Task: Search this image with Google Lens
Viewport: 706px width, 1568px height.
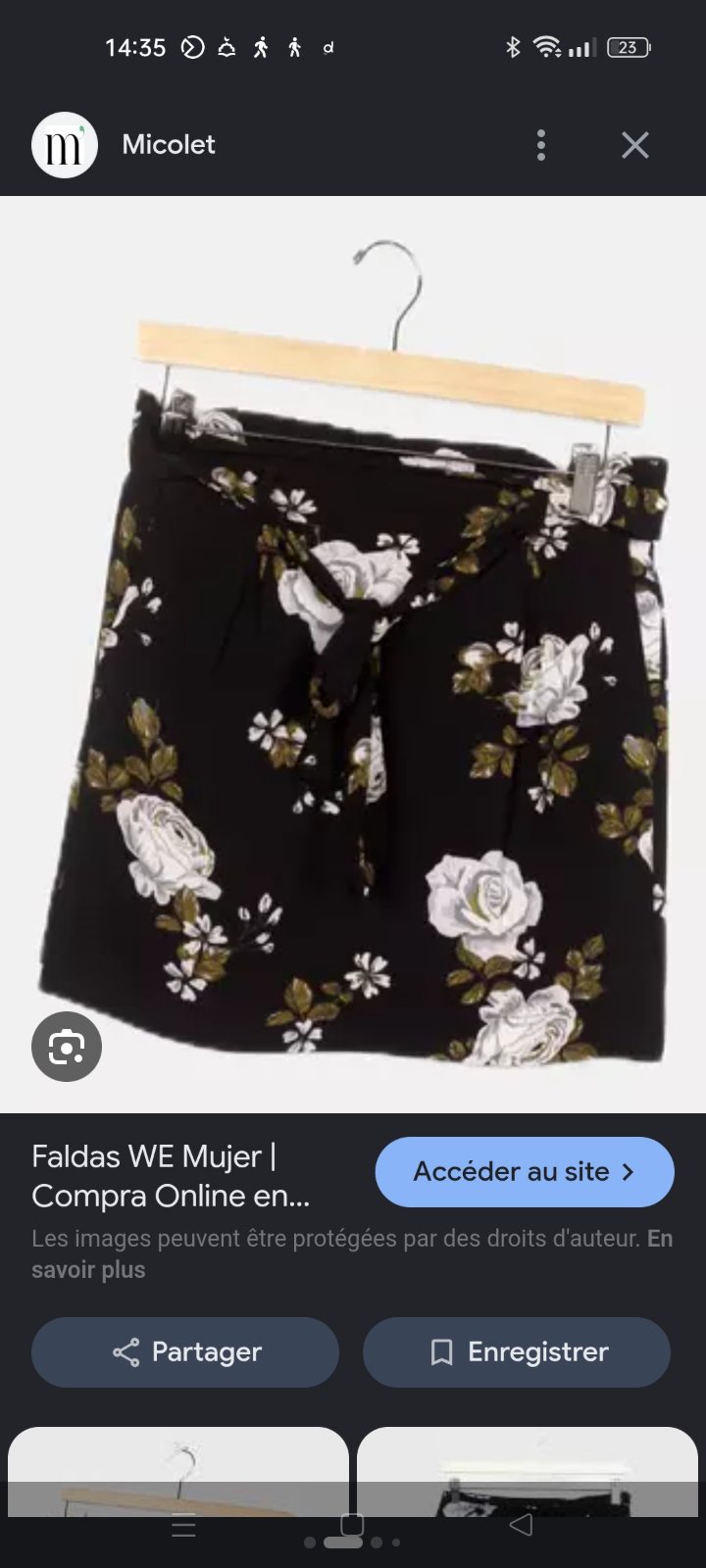Action: point(67,1047)
